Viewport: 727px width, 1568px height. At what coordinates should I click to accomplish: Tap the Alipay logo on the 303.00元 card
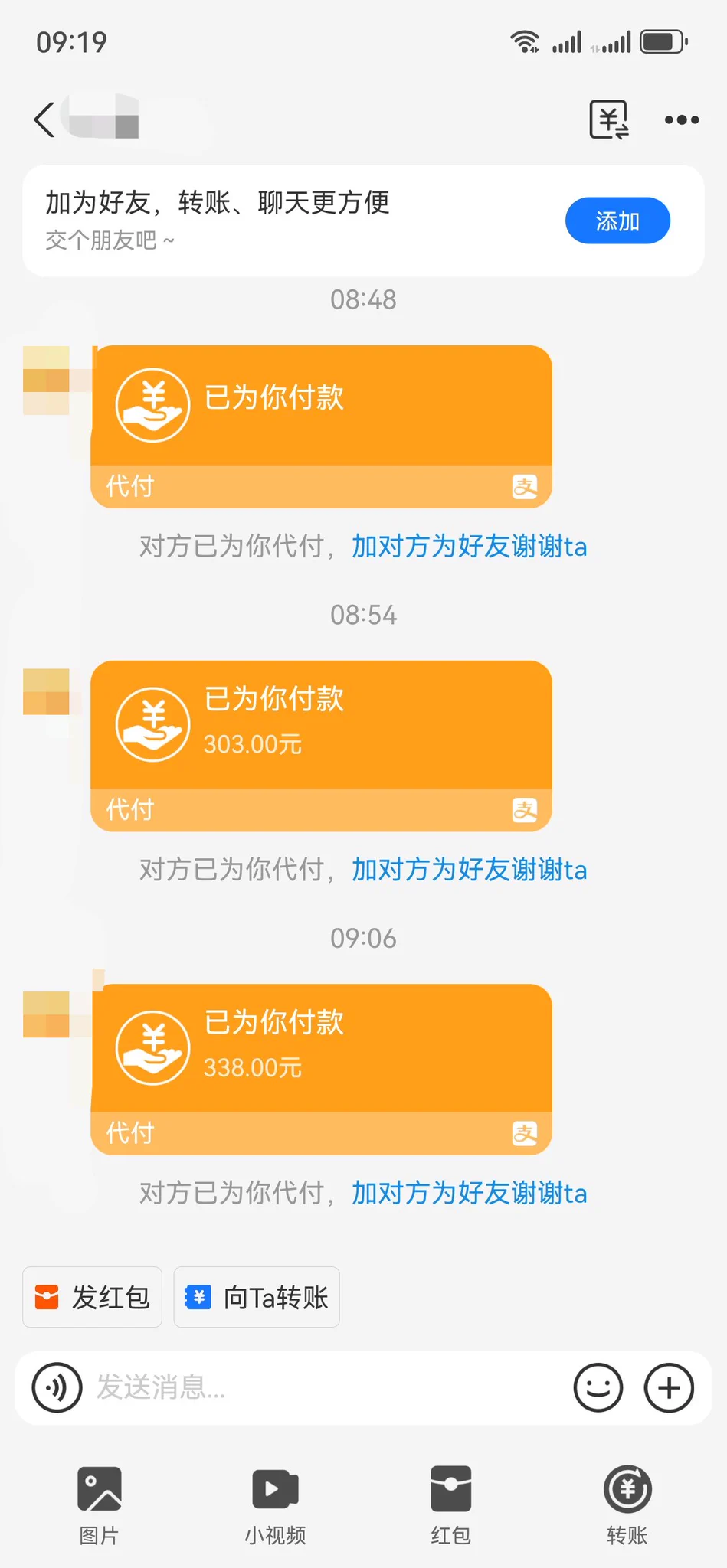tap(526, 810)
